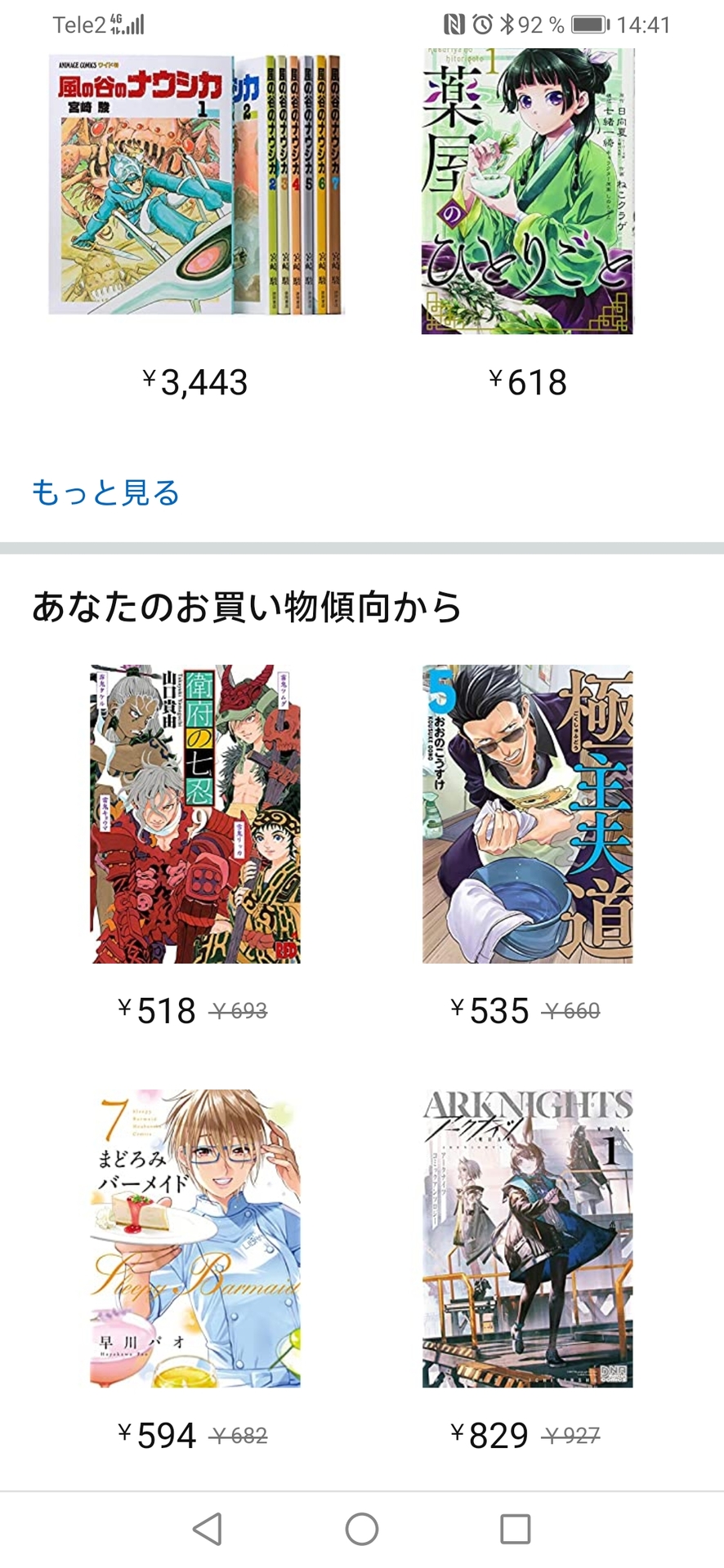Return to the phone home screen
Screen dimensions: 724x1568
[x=361, y=1529]
